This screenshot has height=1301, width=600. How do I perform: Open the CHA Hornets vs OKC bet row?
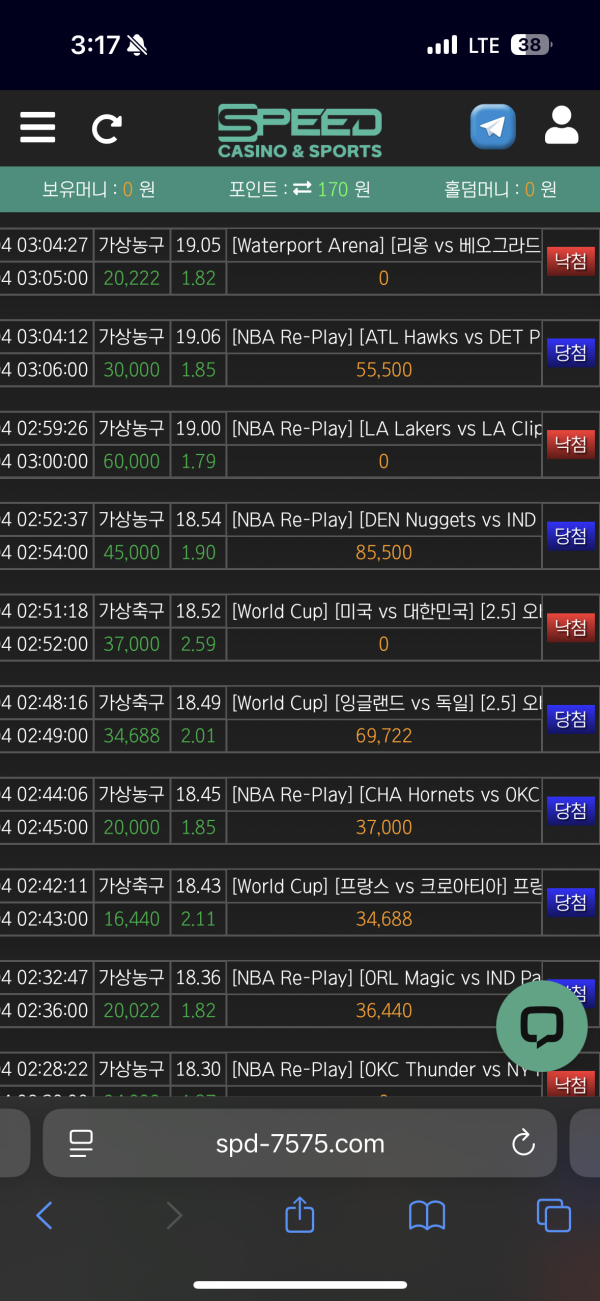tap(385, 795)
